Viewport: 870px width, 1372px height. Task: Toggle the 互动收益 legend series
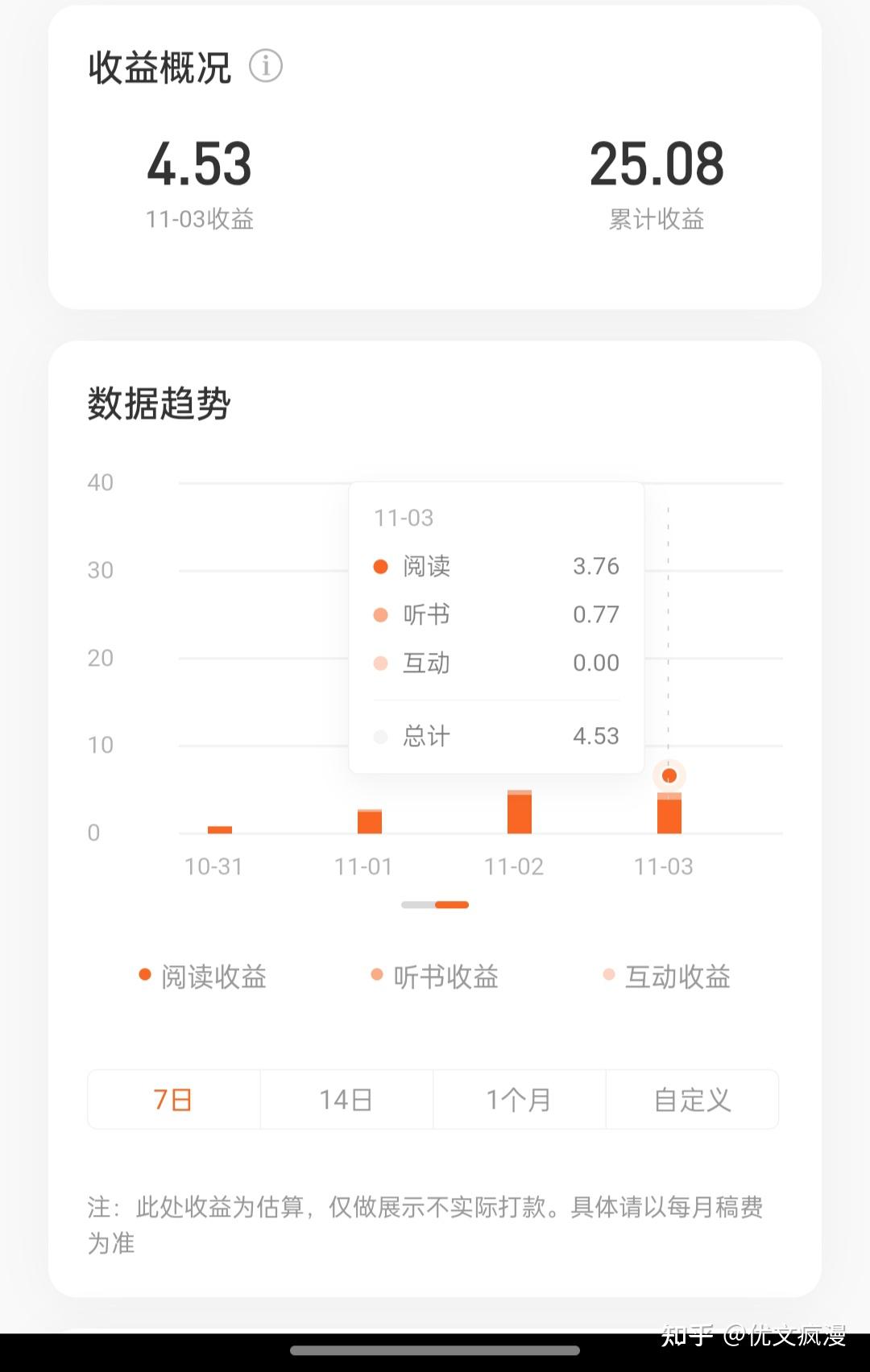(x=667, y=977)
